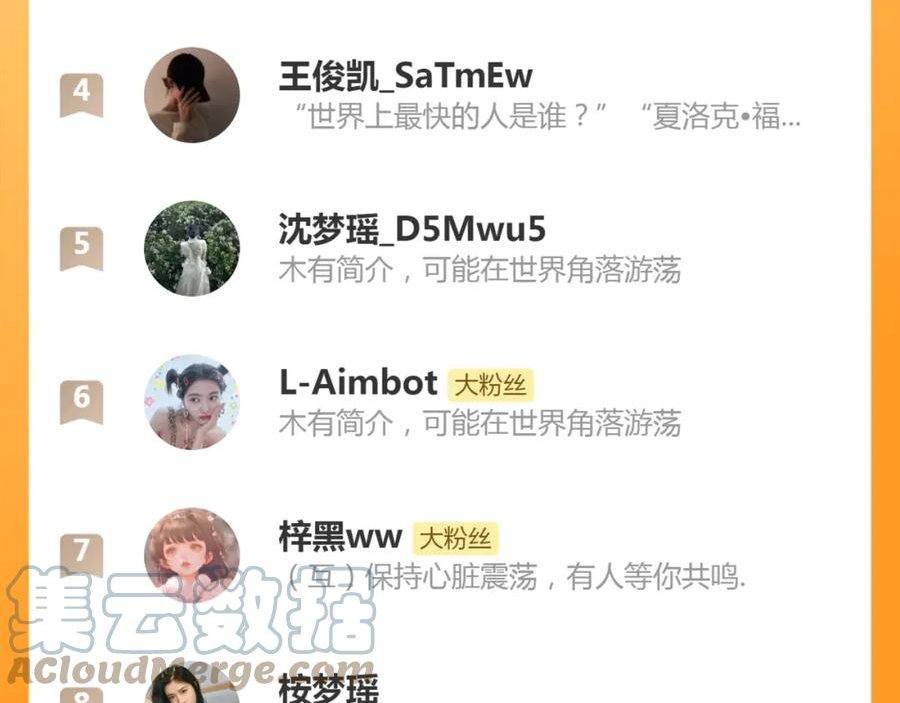Viewport: 900px width, 703px height.
Task: Select the 梓黑ww row in the ranking
Action: [x=449, y=556]
